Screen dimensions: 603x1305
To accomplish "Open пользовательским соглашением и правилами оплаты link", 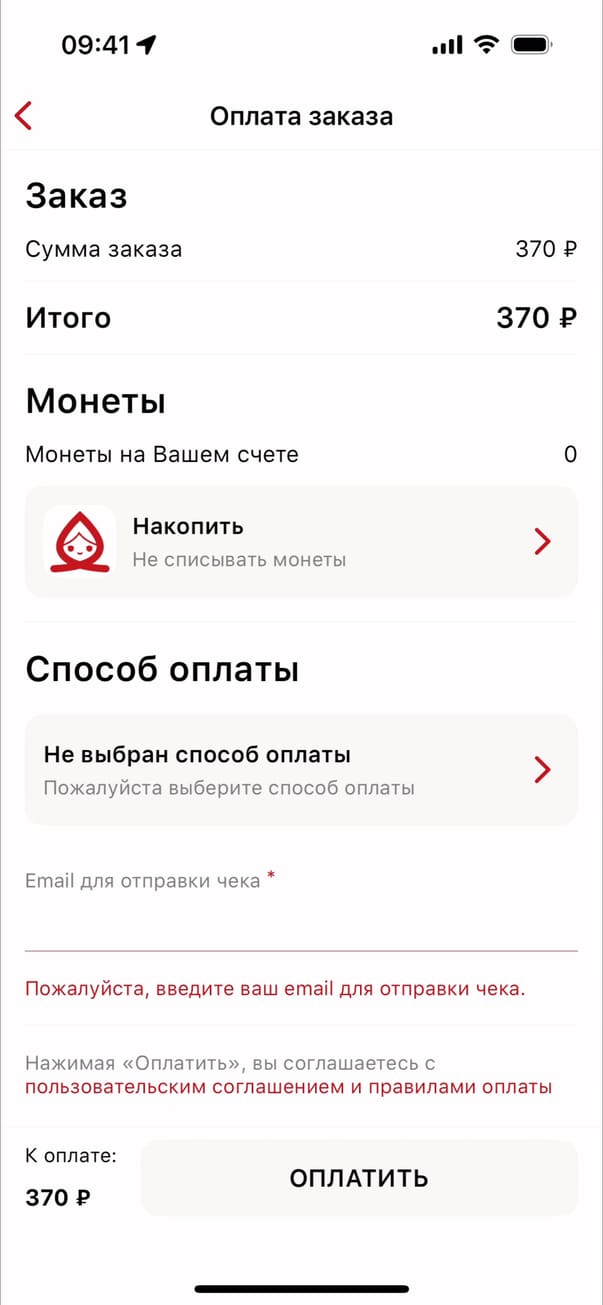I will point(288,1088).
